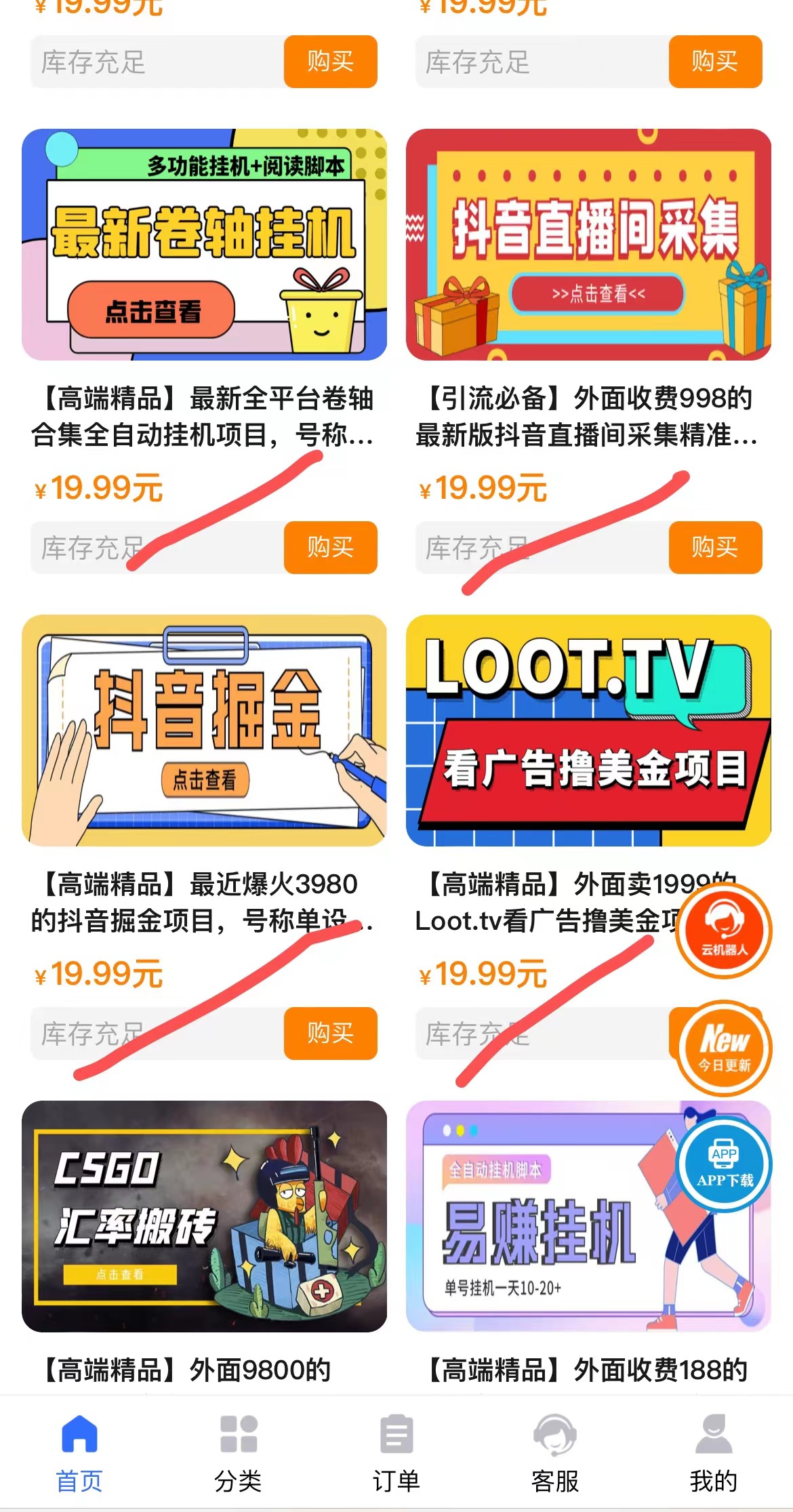Image resolution: width=793 pixels, height=1512 pixels.
Task: Open the 最新卷轴挂机 product card
Action: point(204,245)
